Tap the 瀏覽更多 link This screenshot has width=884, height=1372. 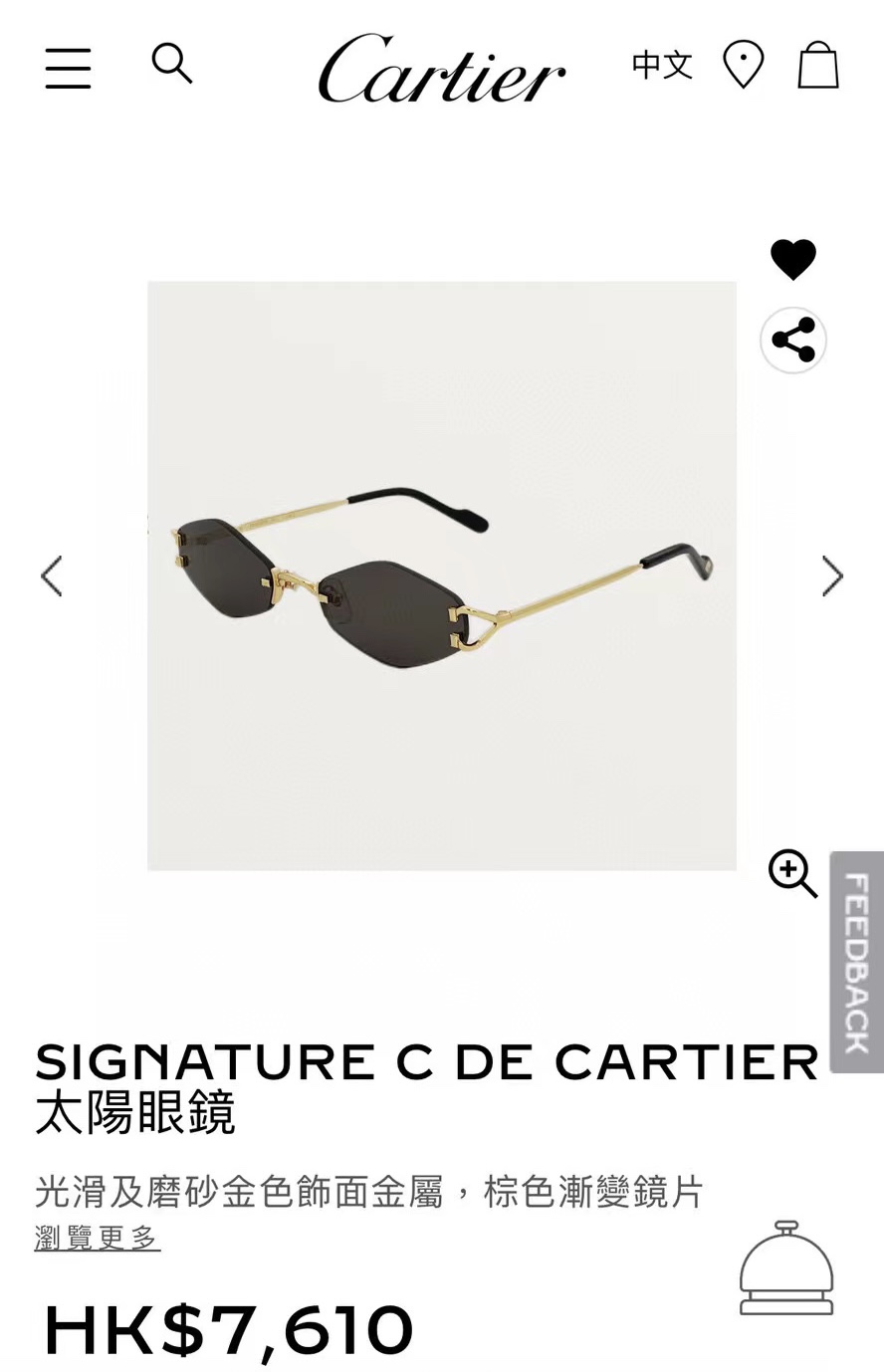click(x=98, y=1239)
